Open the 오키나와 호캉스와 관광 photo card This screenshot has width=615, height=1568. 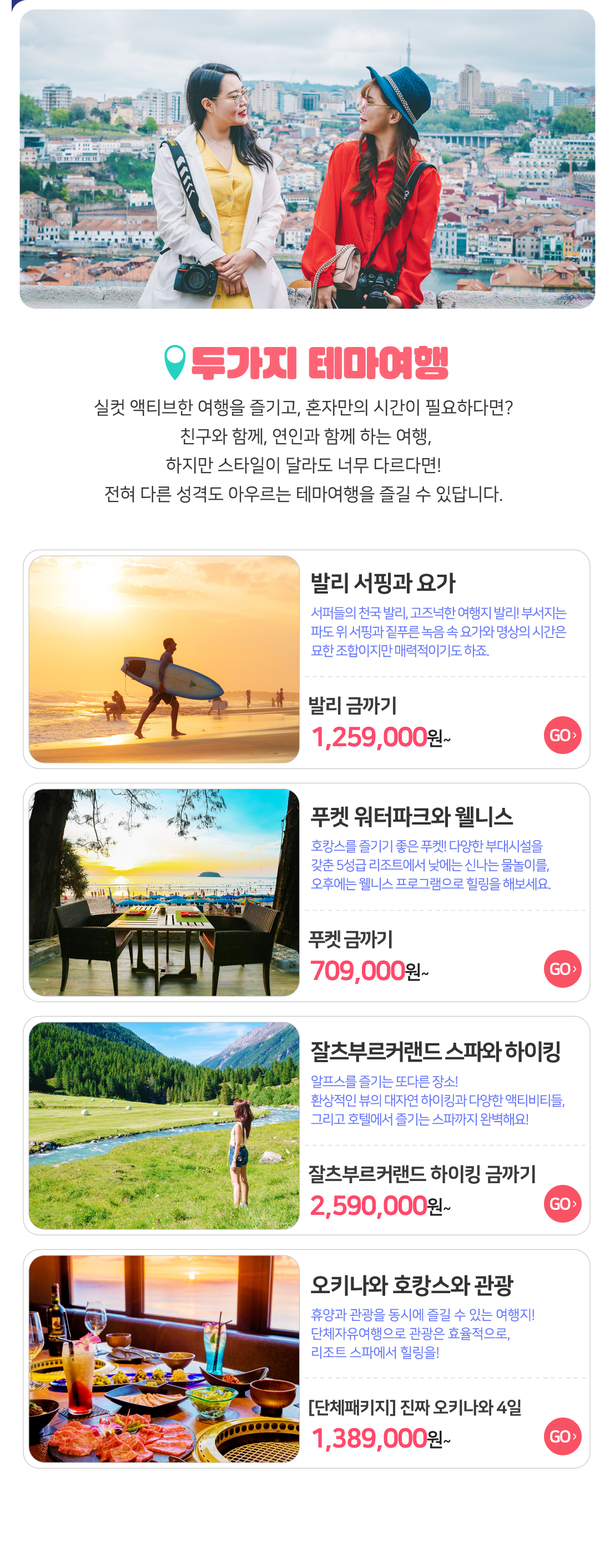164,1358
